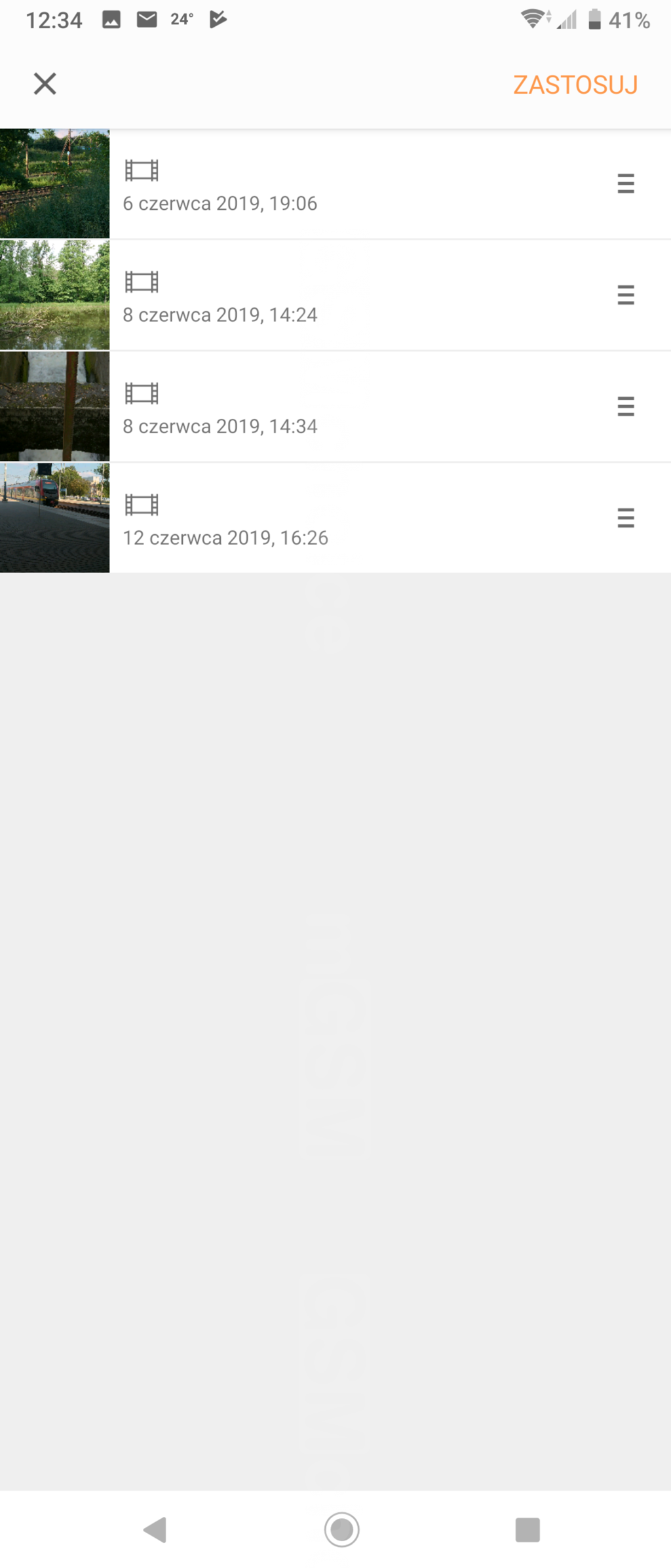671x1568 pixels.
Task: Go to the home screen
Action: coord(341,1530)
